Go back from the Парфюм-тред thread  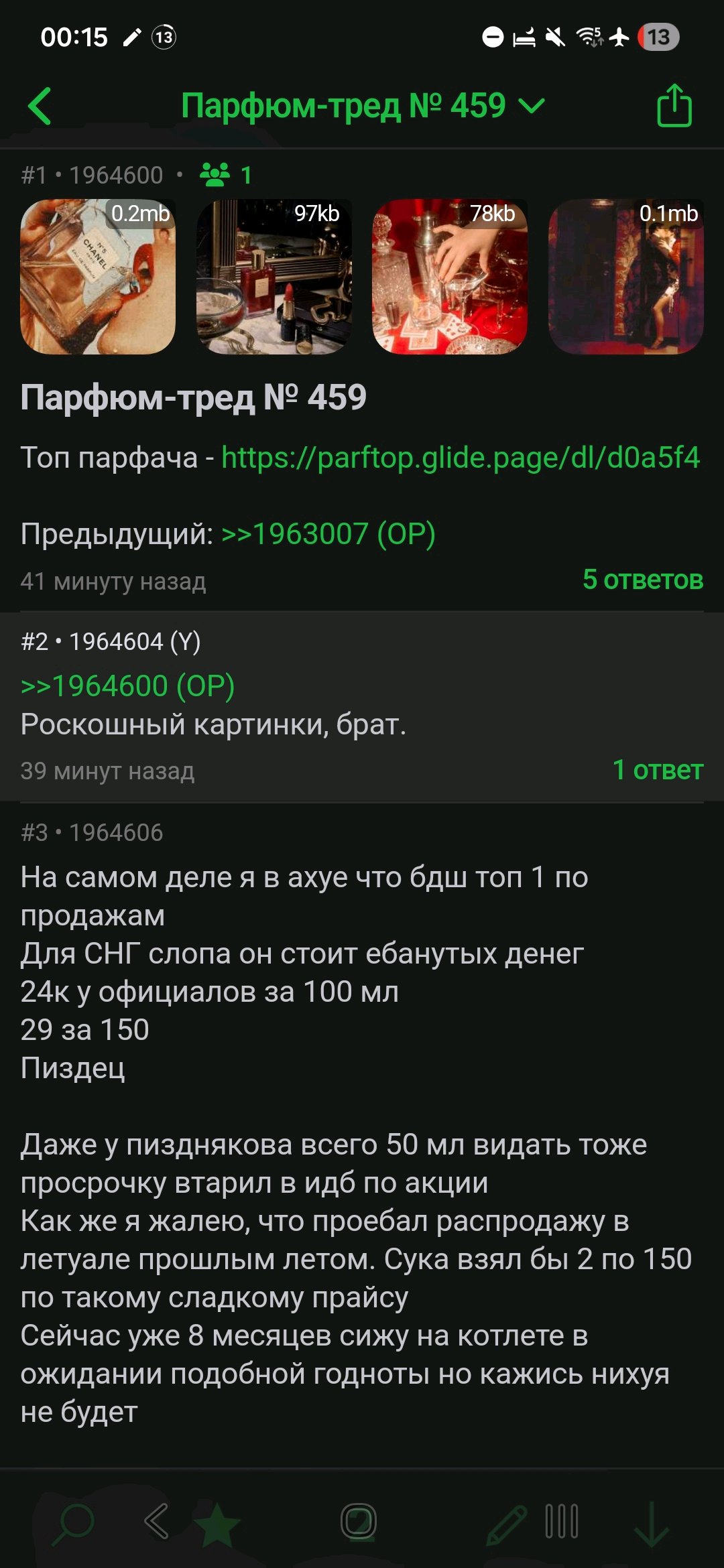40,106
